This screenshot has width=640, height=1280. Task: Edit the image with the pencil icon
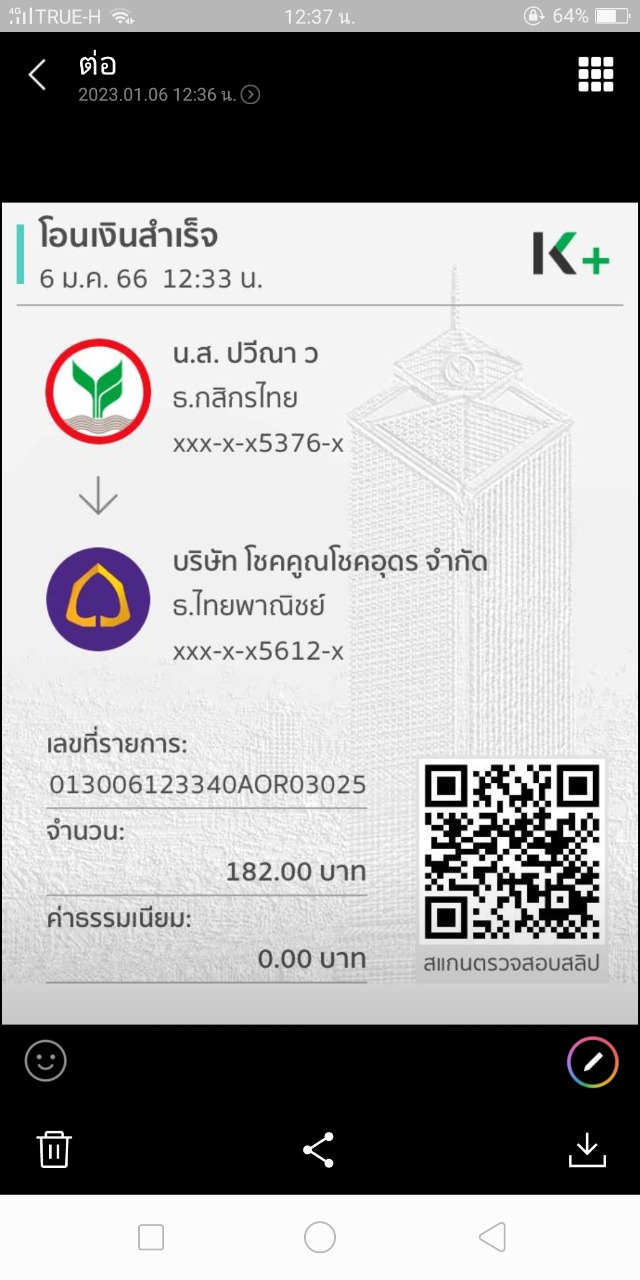point(592,1062)
